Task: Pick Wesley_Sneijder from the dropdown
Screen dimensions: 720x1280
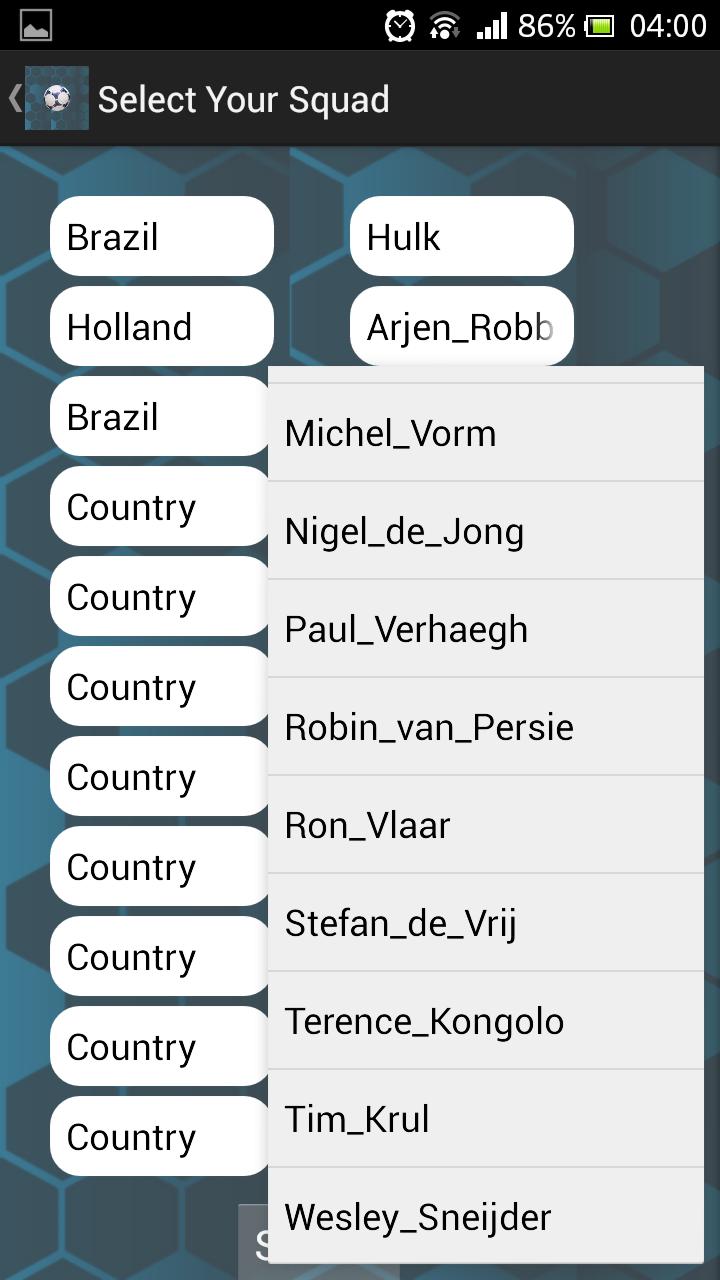Action: (485, 1217)
